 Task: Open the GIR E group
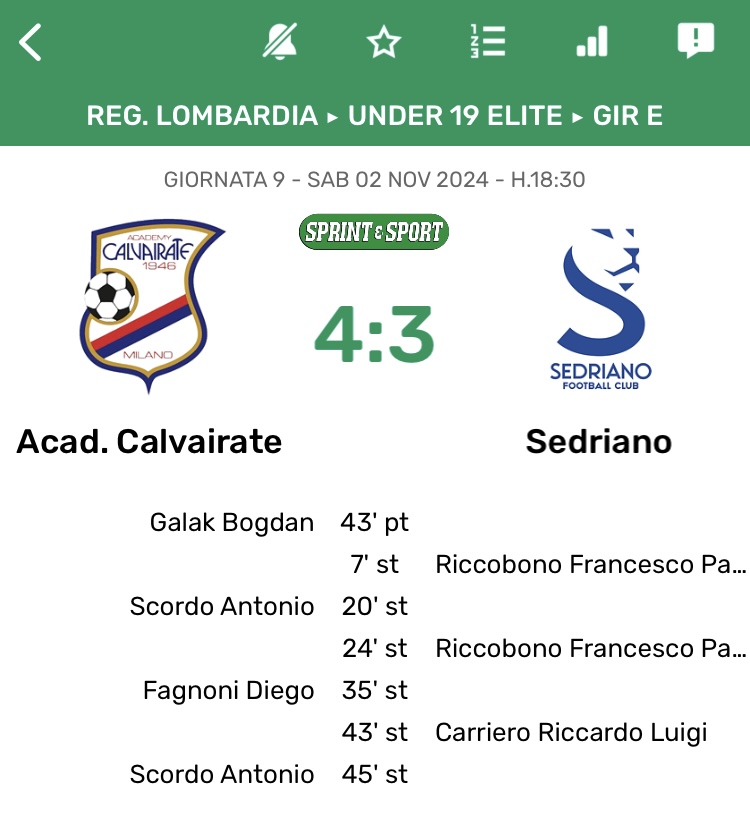click(628, 116)
